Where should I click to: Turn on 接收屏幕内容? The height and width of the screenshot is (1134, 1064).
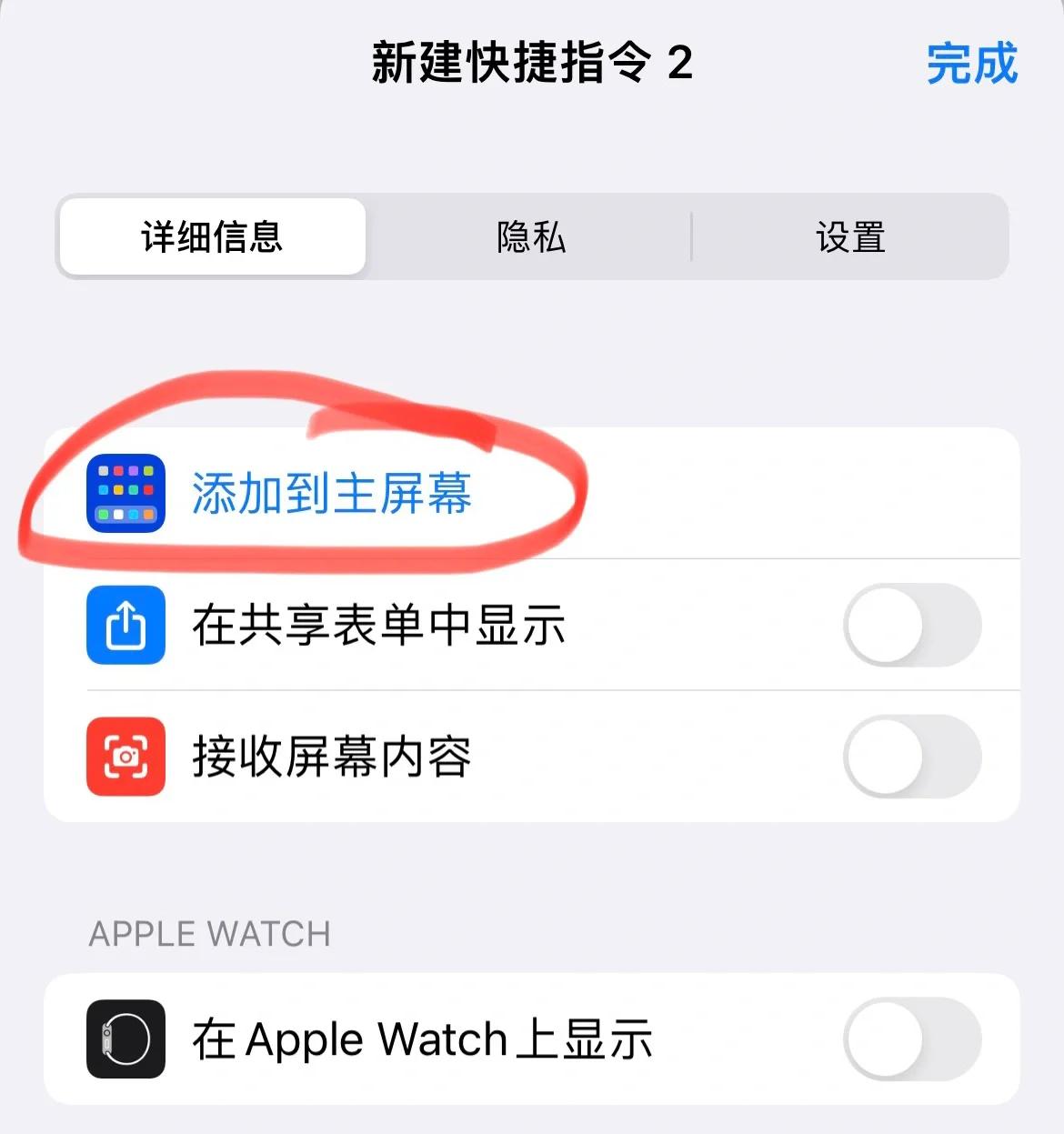tap(911, 756)
